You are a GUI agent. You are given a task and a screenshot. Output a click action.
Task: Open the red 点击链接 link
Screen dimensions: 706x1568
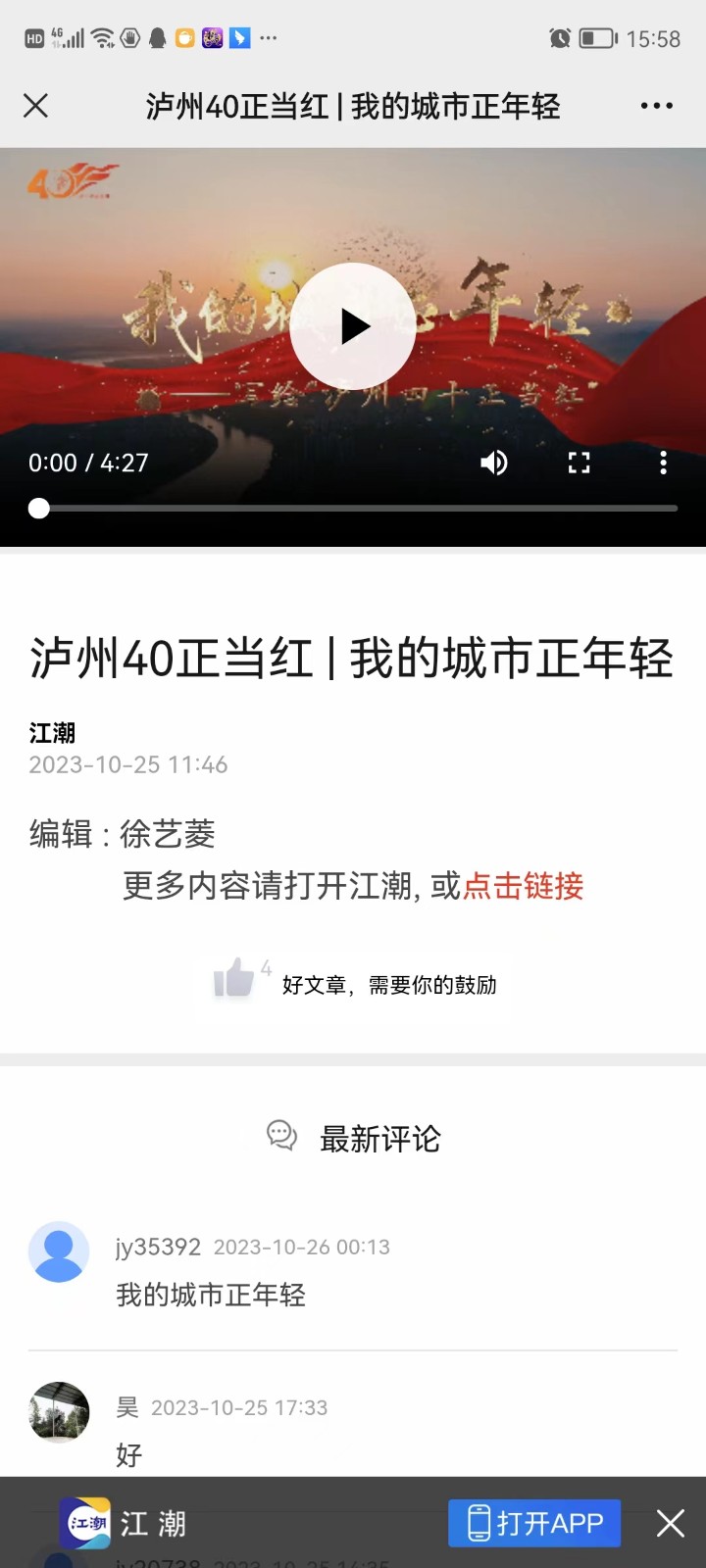click(x=523, y=886)
